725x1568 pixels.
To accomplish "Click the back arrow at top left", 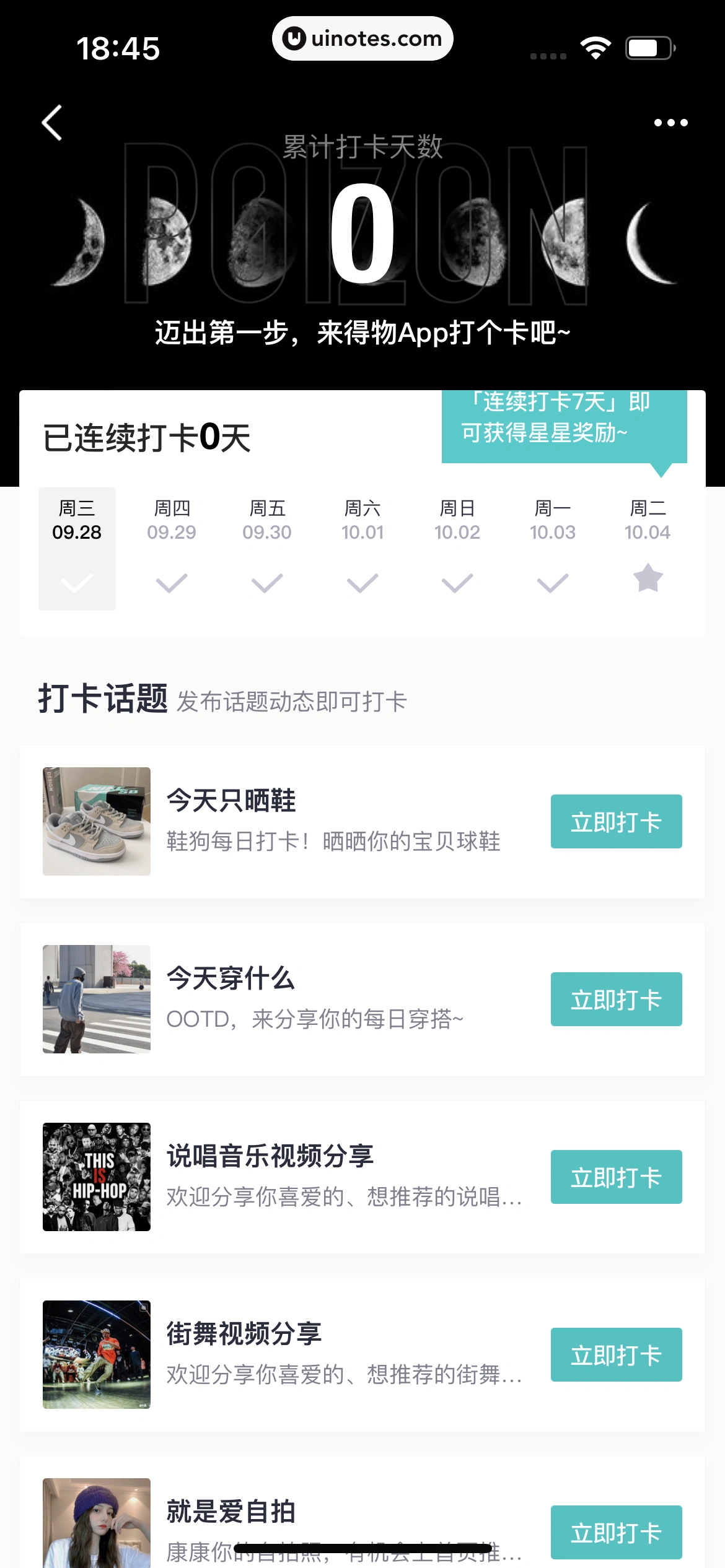I will click(51, 122).
